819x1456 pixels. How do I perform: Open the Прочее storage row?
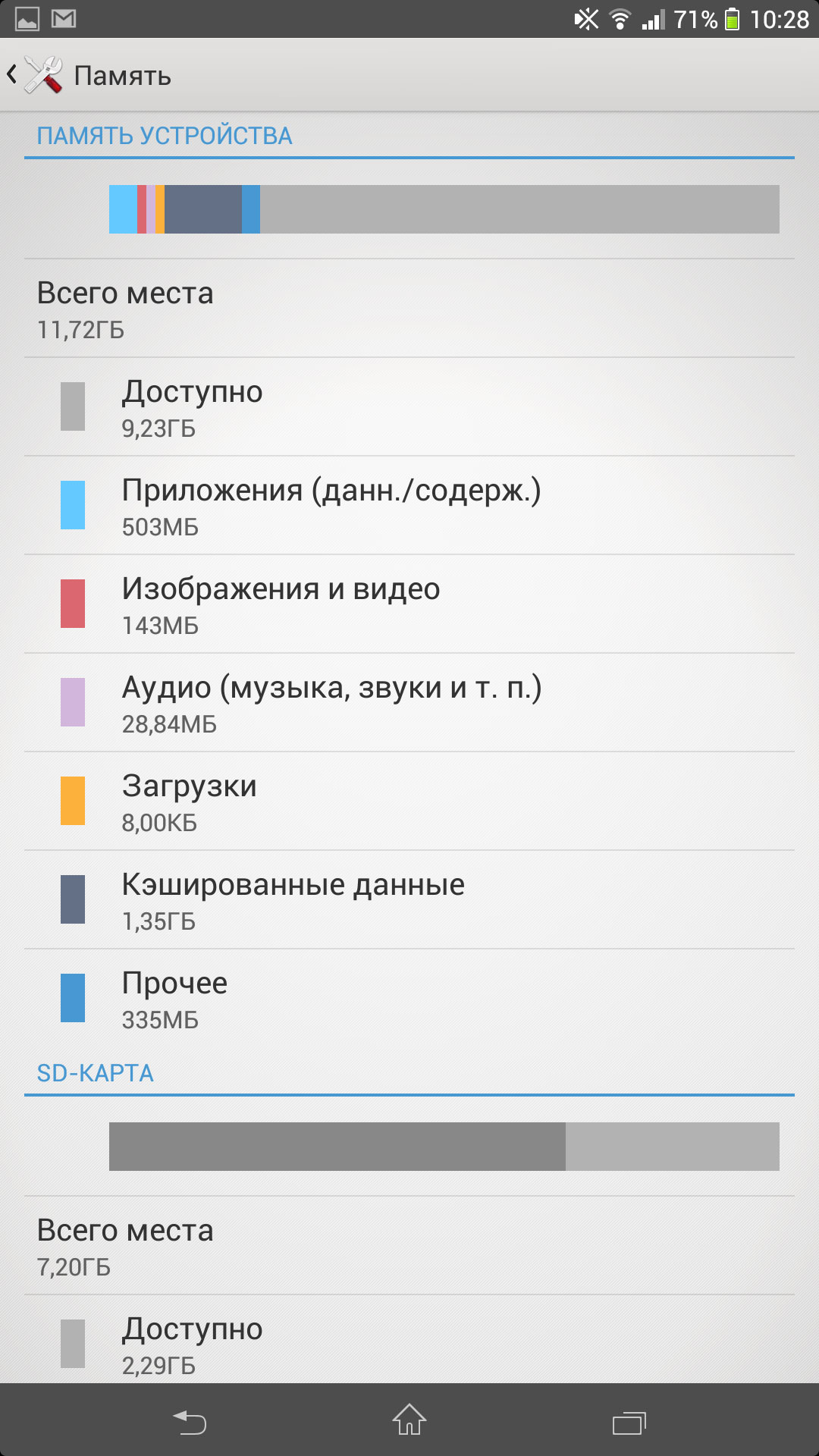point(409,998)
